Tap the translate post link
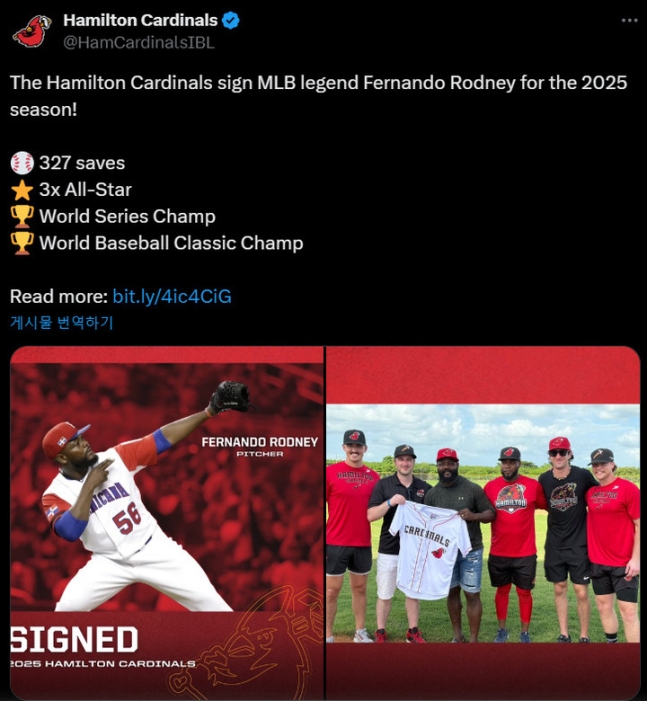 point(61,323)
